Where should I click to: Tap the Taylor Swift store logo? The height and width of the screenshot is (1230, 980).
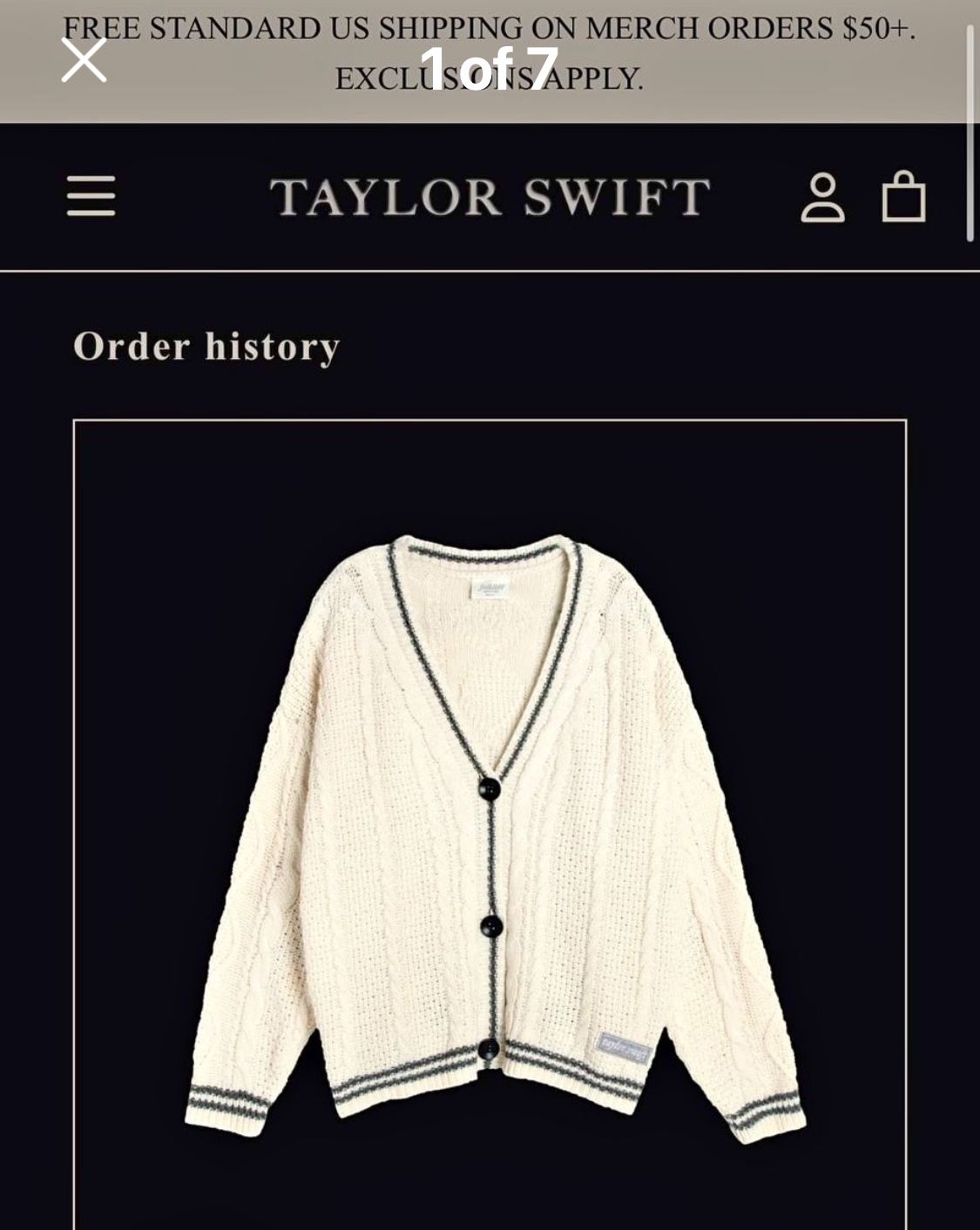(x=490, y=197)
